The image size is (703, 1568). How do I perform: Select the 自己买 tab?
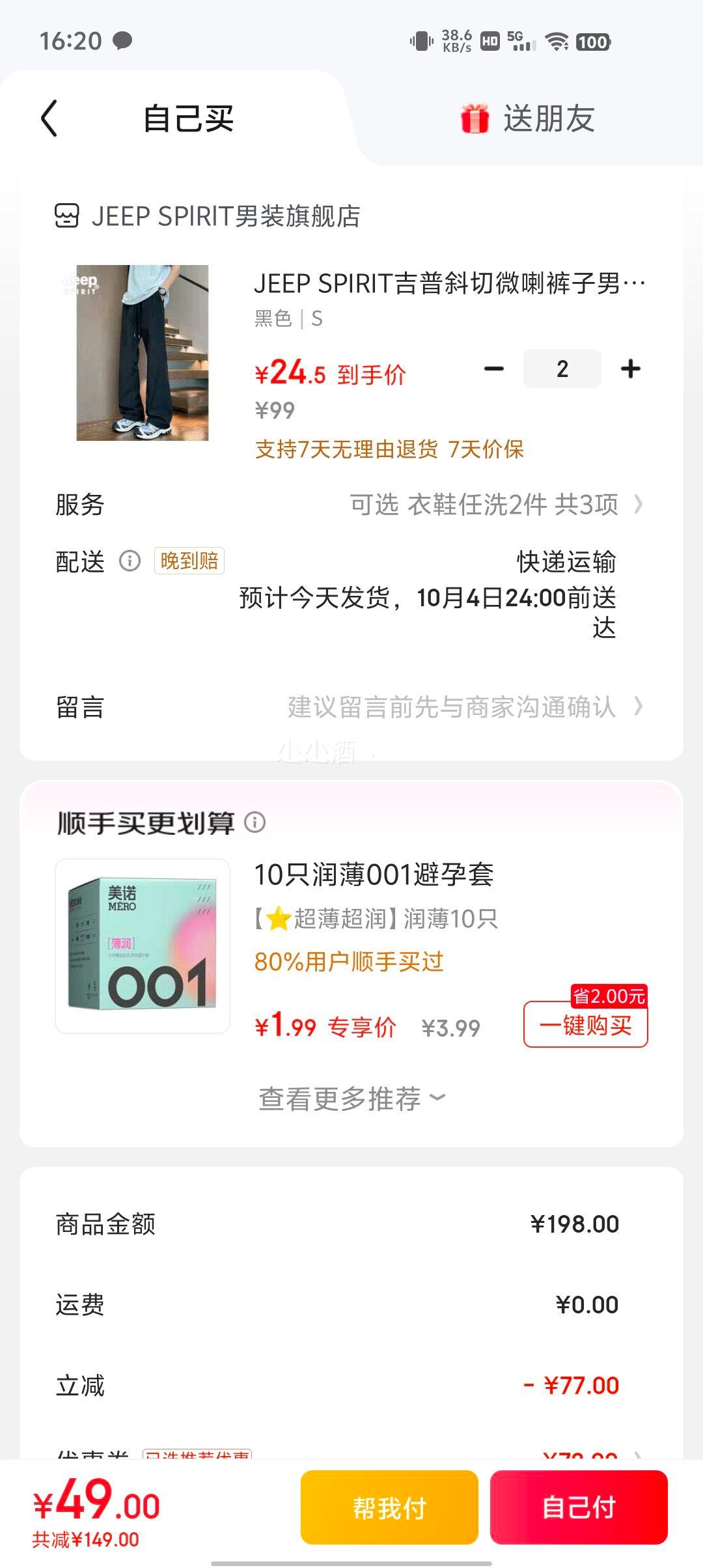click(x=188, y=119)
